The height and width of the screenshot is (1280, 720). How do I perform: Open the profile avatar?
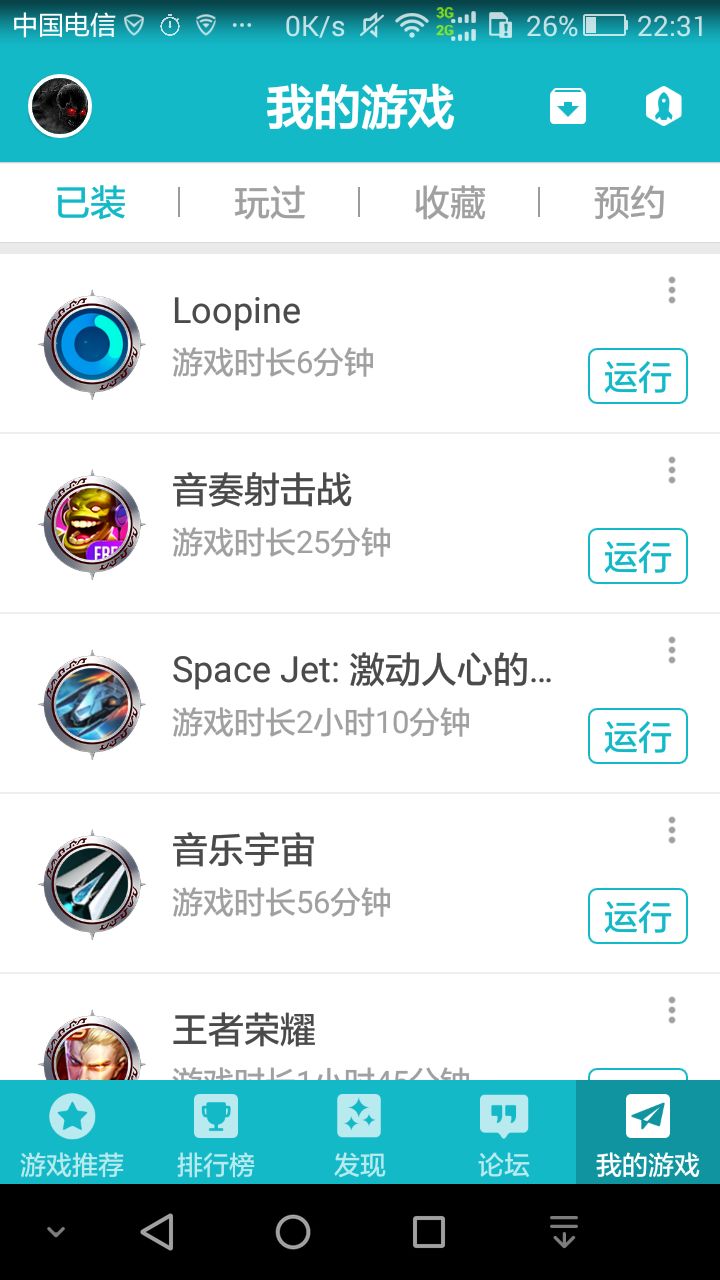(x=60, y=106)
